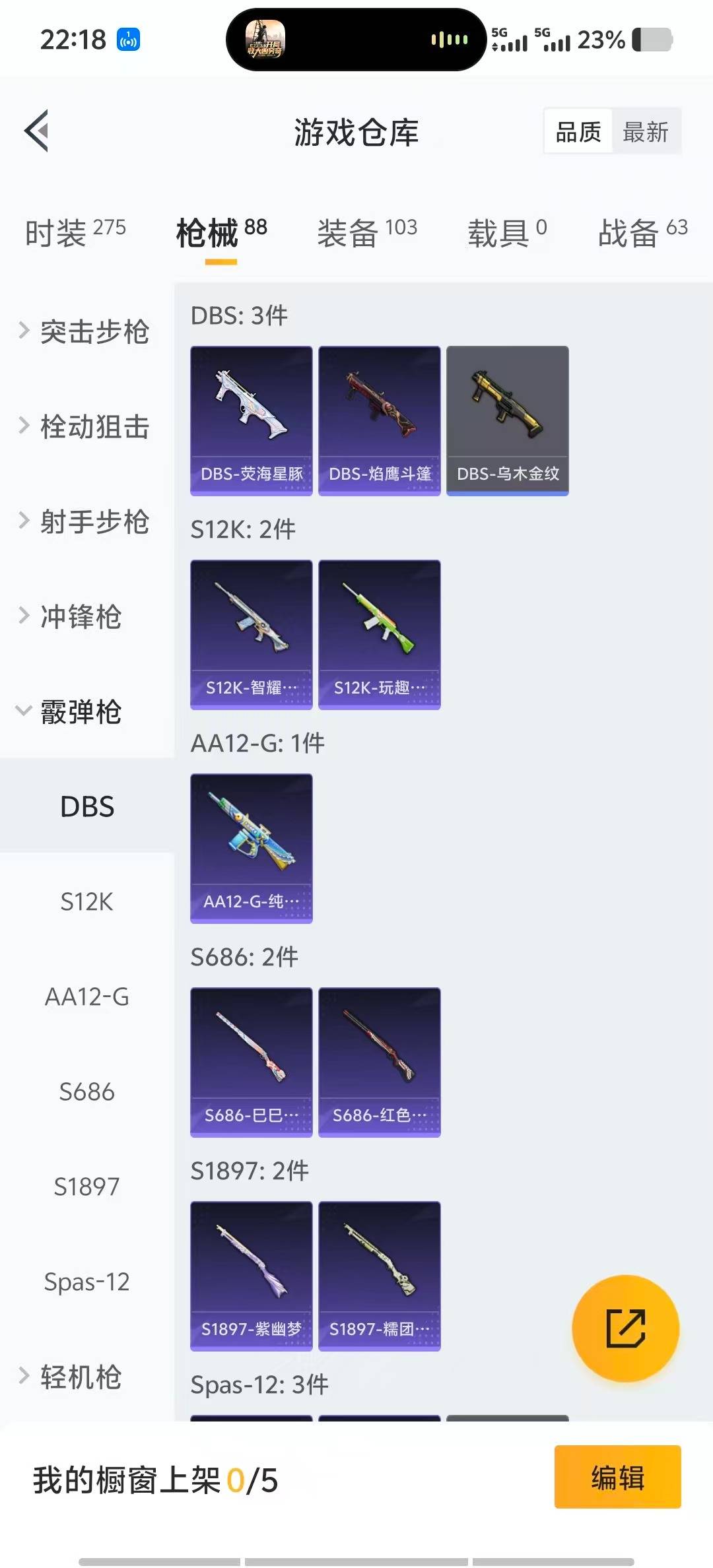713x1568 pixels.
Task: Sort warehouse by 最新 newest
Action: click(646, 131)
